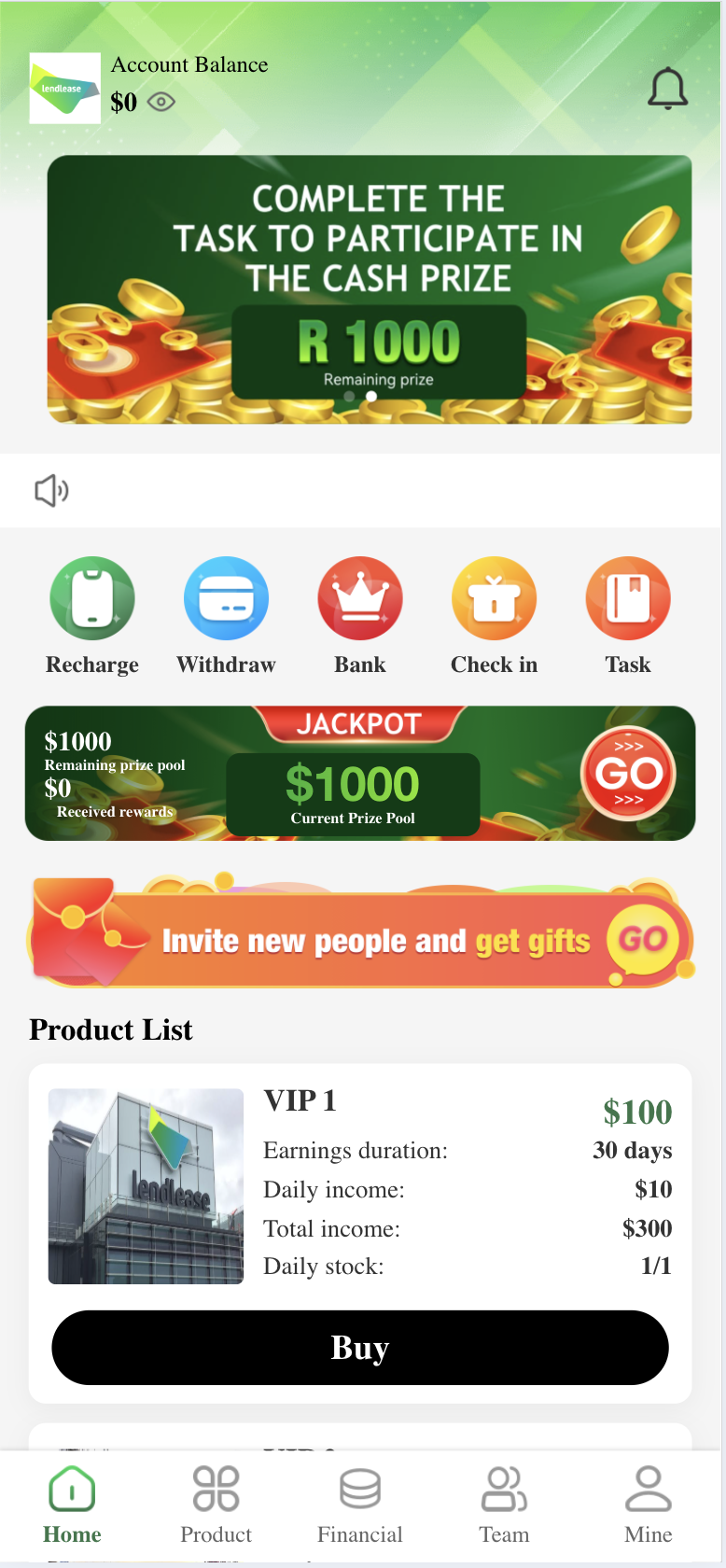The image size is (726, 1568).
Task: Toggle account balance visibility eye
Action: click(161, 102)
